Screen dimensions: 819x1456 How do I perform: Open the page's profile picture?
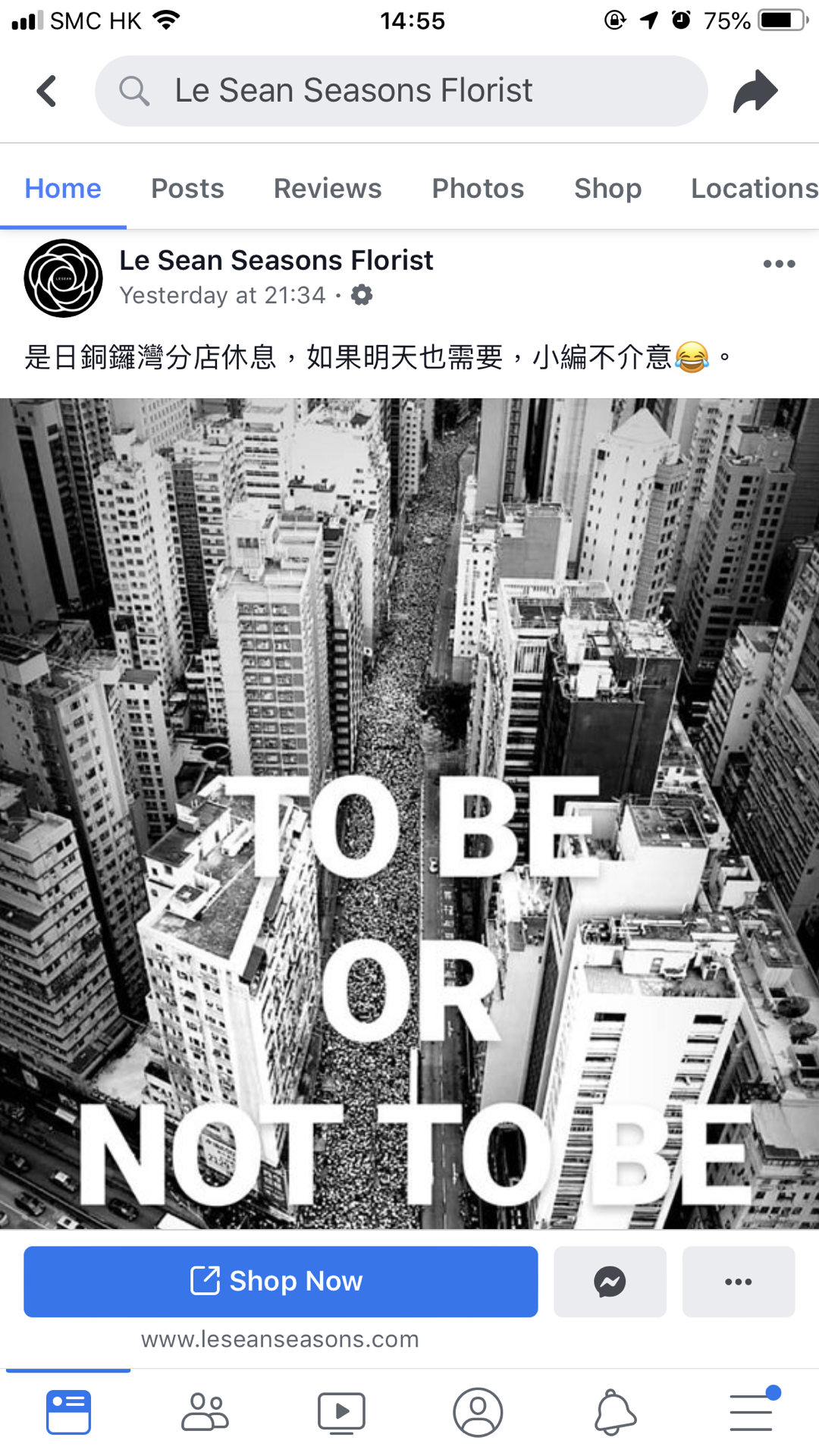click(x=64, y=278)
